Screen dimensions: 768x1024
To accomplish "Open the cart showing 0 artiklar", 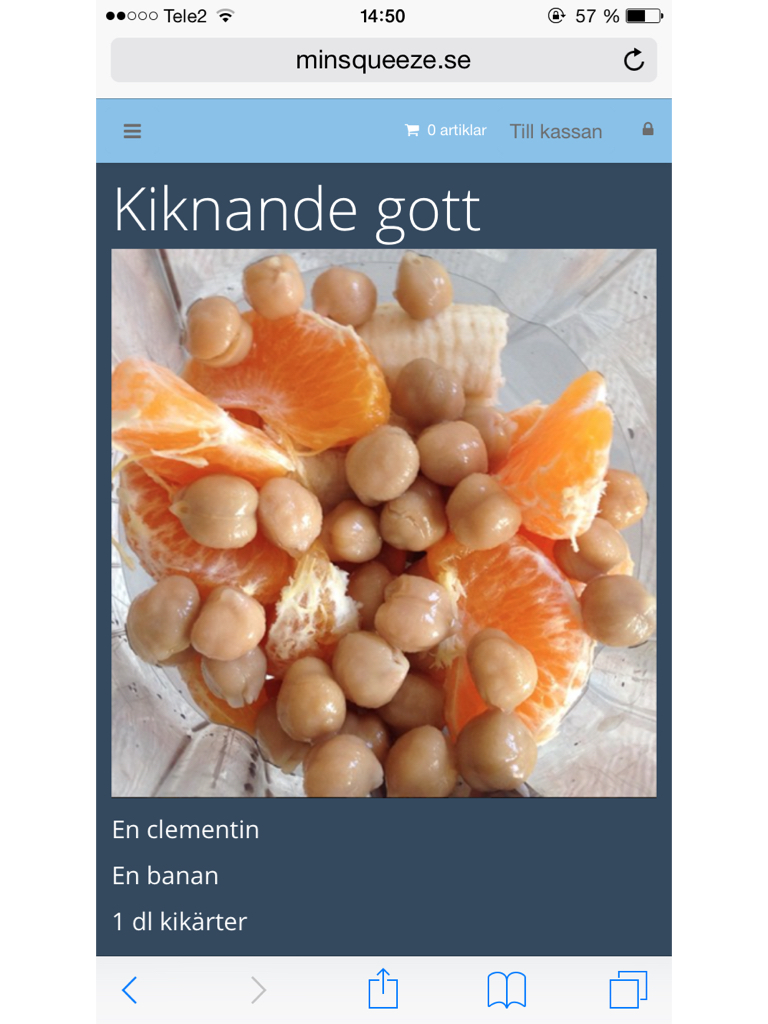I will [445, 130].
